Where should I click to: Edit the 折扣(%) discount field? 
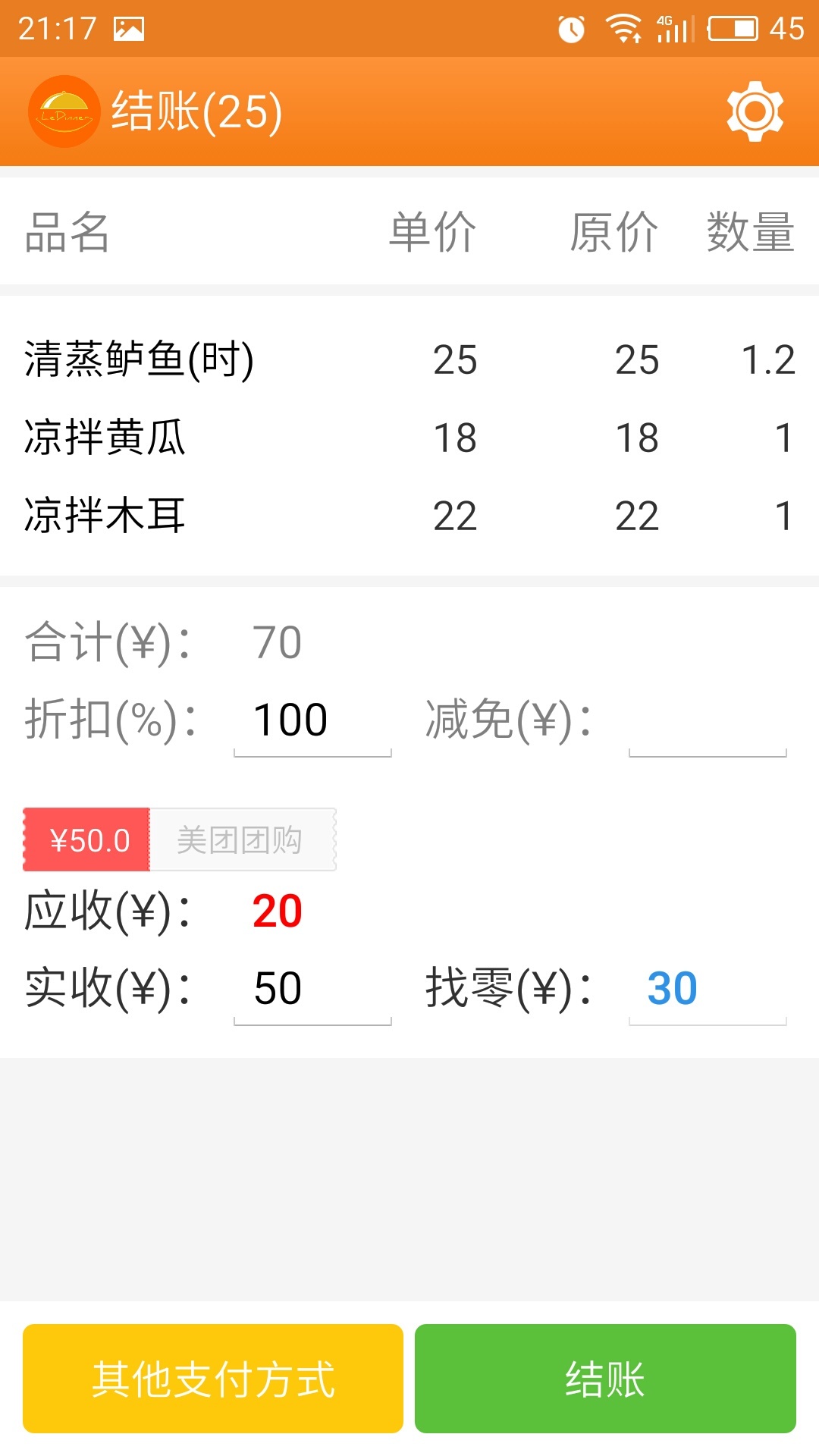(312, 720)
